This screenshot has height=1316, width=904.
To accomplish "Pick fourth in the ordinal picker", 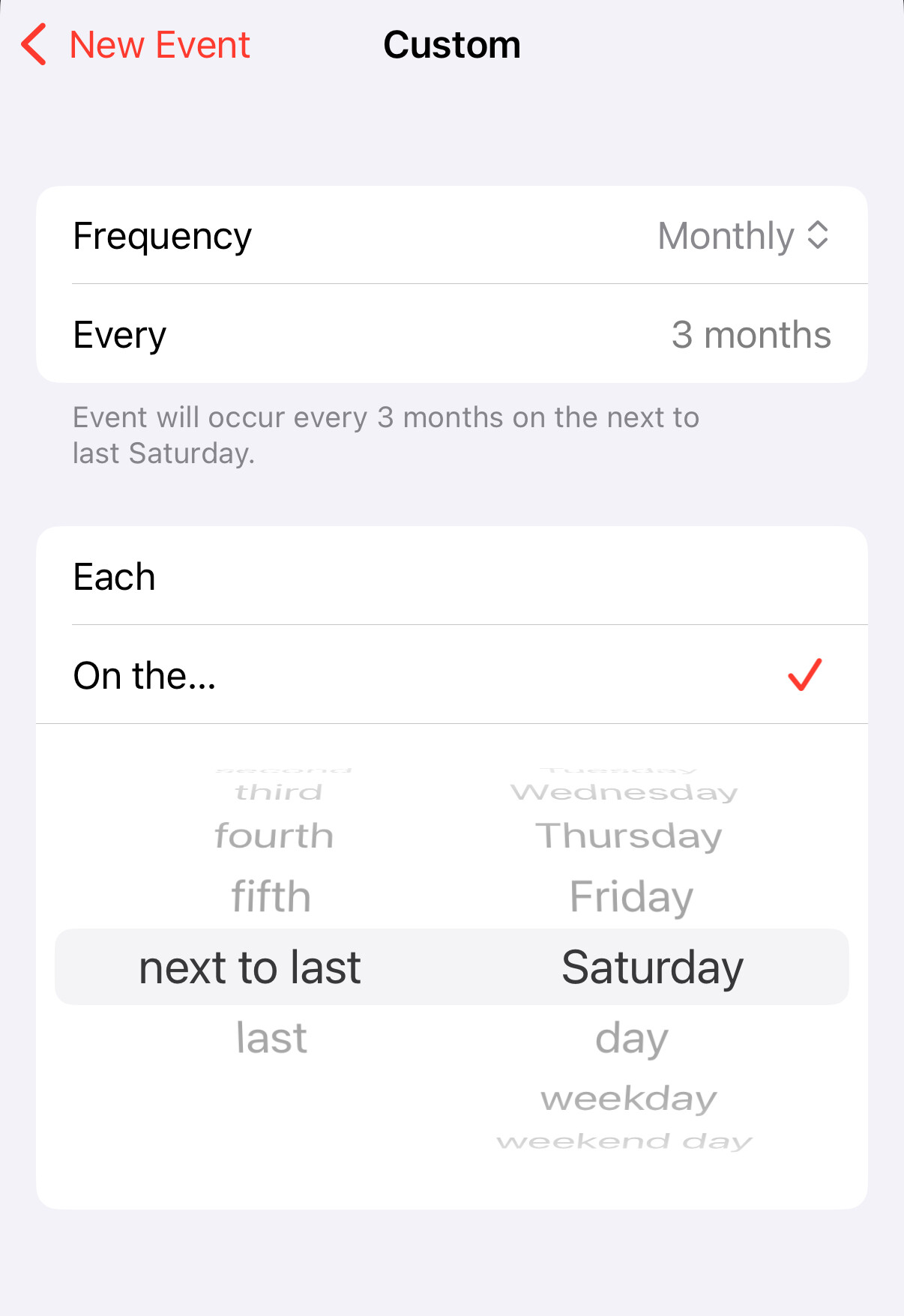I will [x=274, y=836].
